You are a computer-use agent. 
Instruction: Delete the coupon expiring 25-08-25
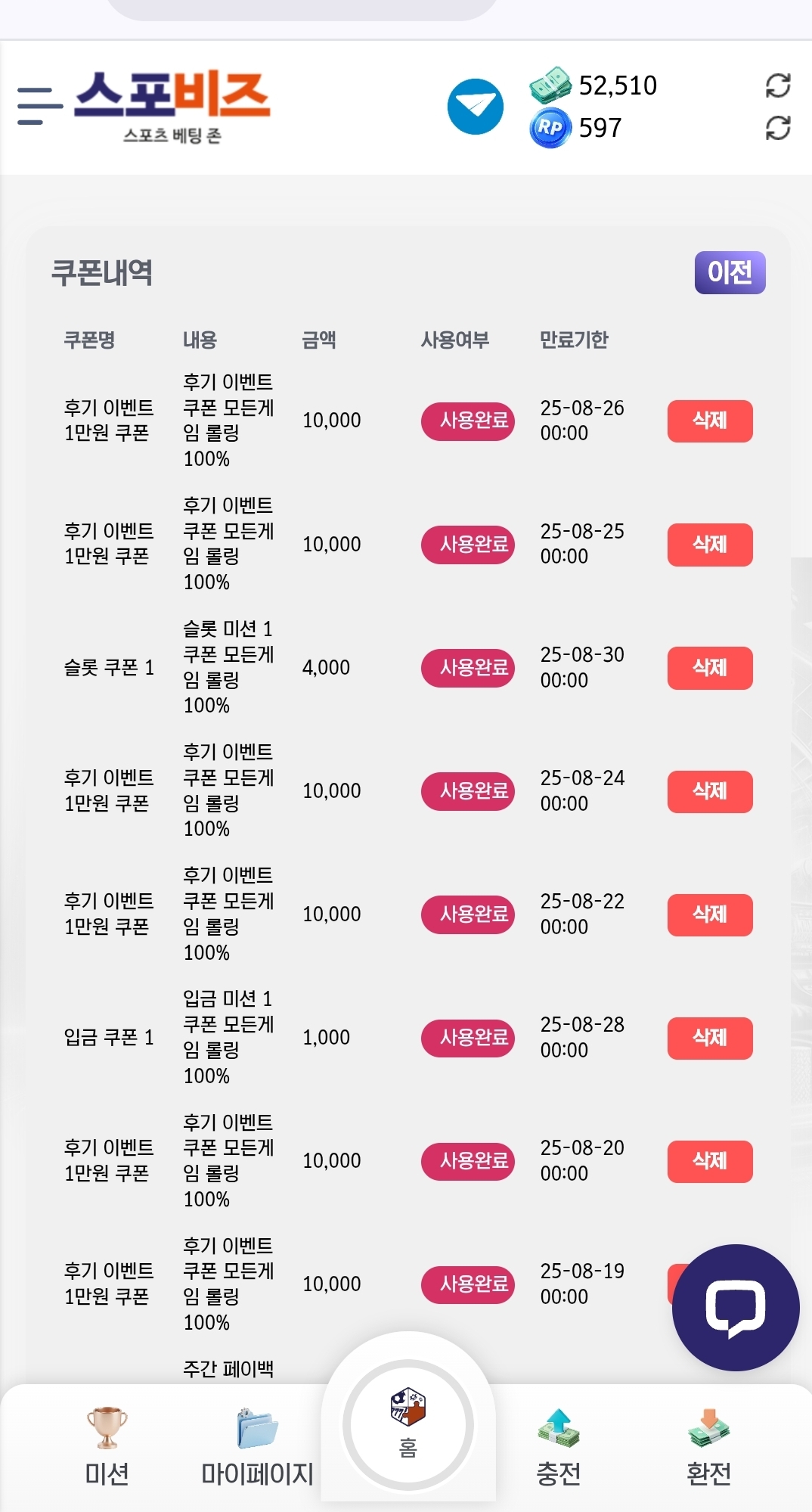tap(710, 544)
